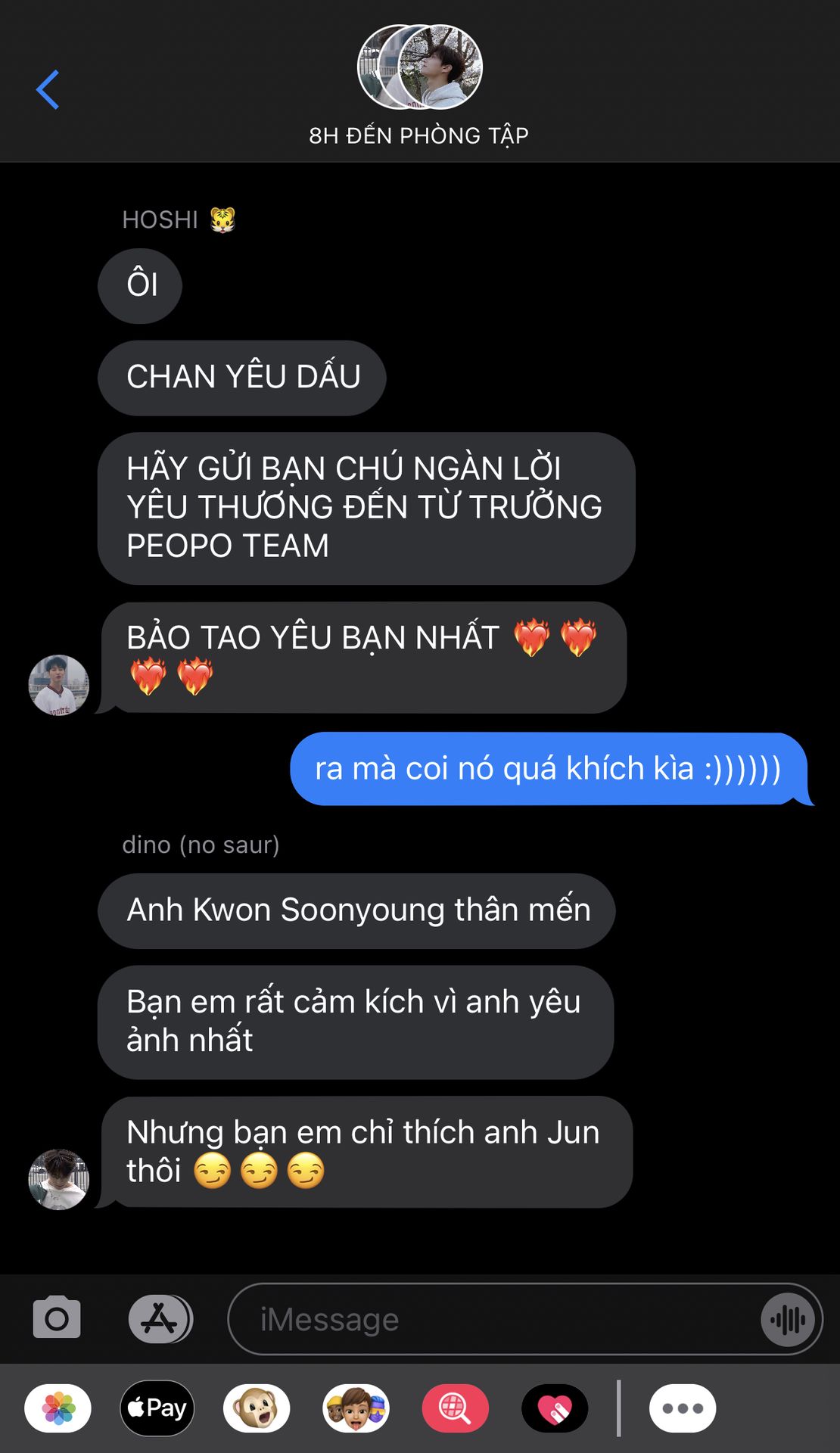
Task: Open Apple Pay in the app strip
Action: pyautogui.click(x=157, y=1408)
